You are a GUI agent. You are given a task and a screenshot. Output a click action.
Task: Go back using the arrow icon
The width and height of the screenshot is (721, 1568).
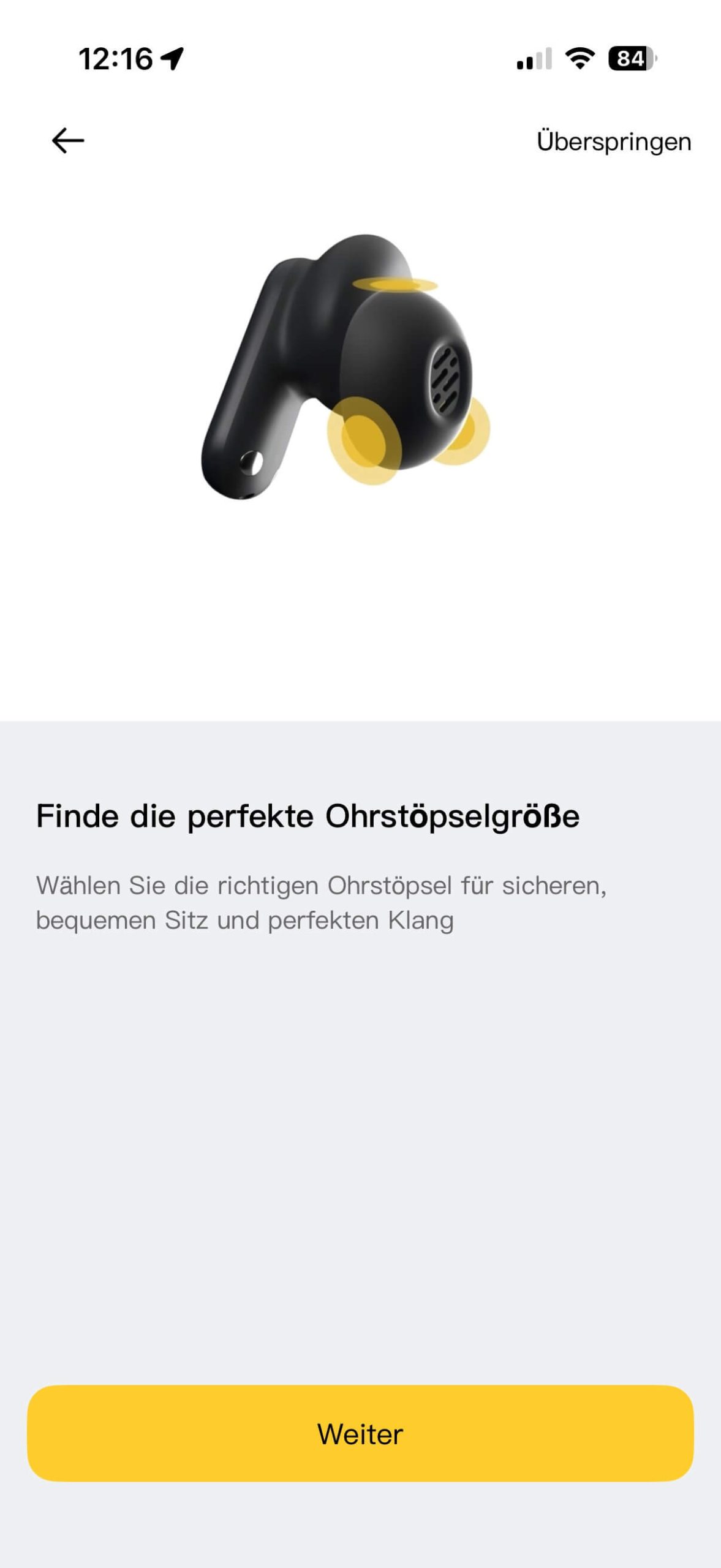(x=68, y=141)
